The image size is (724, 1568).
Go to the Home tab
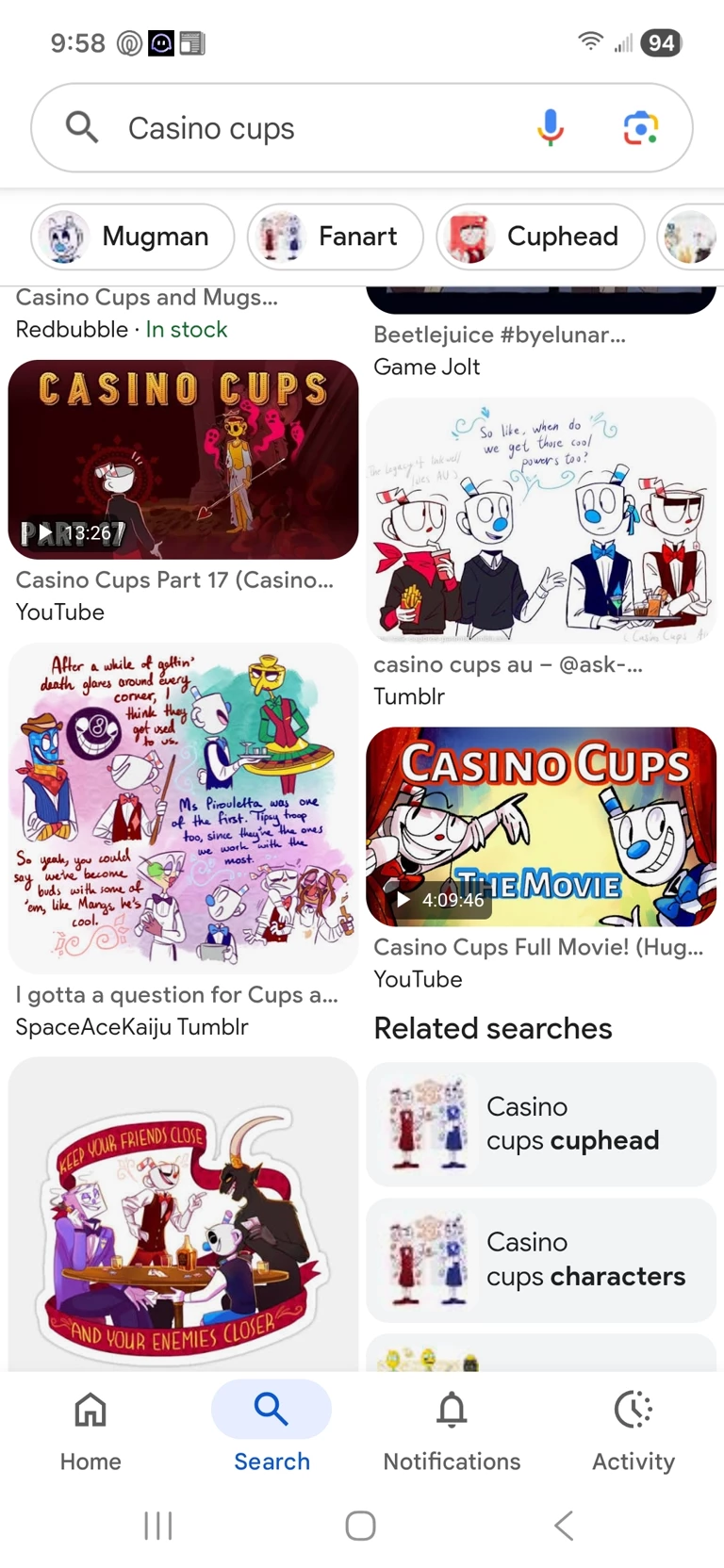(90, 1429)
